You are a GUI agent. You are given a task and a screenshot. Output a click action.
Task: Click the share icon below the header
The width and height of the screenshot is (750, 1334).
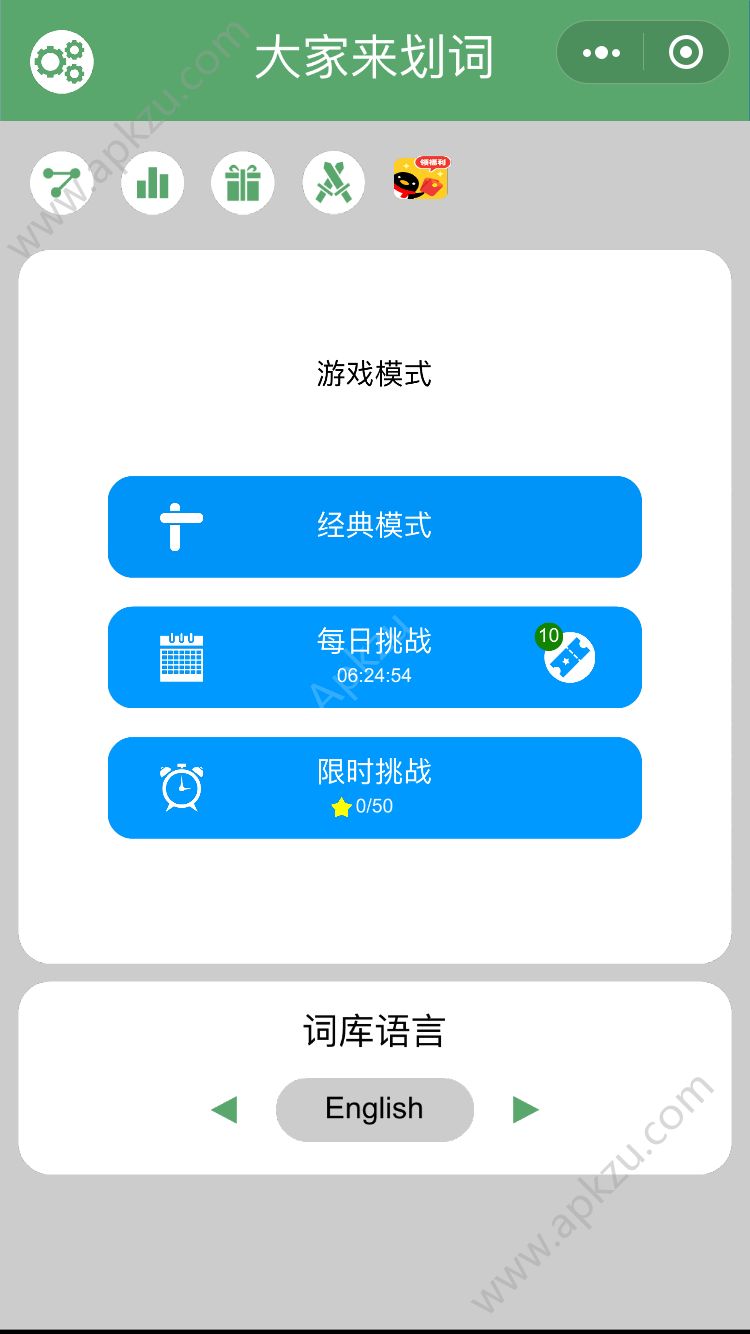coord(62,183)
